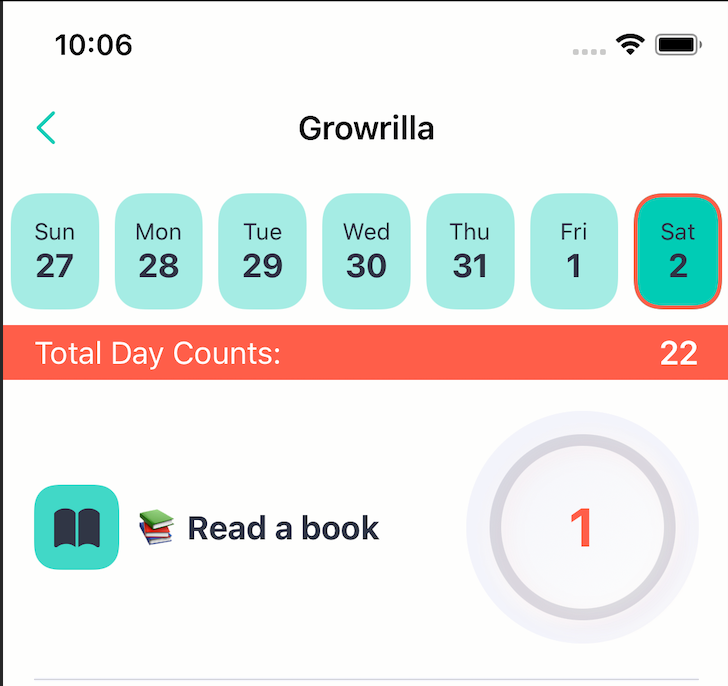Image resolution: width=728 pixels, height=686 pixels.
Task: Choose Wednesday 30
Action: (366, 251)
